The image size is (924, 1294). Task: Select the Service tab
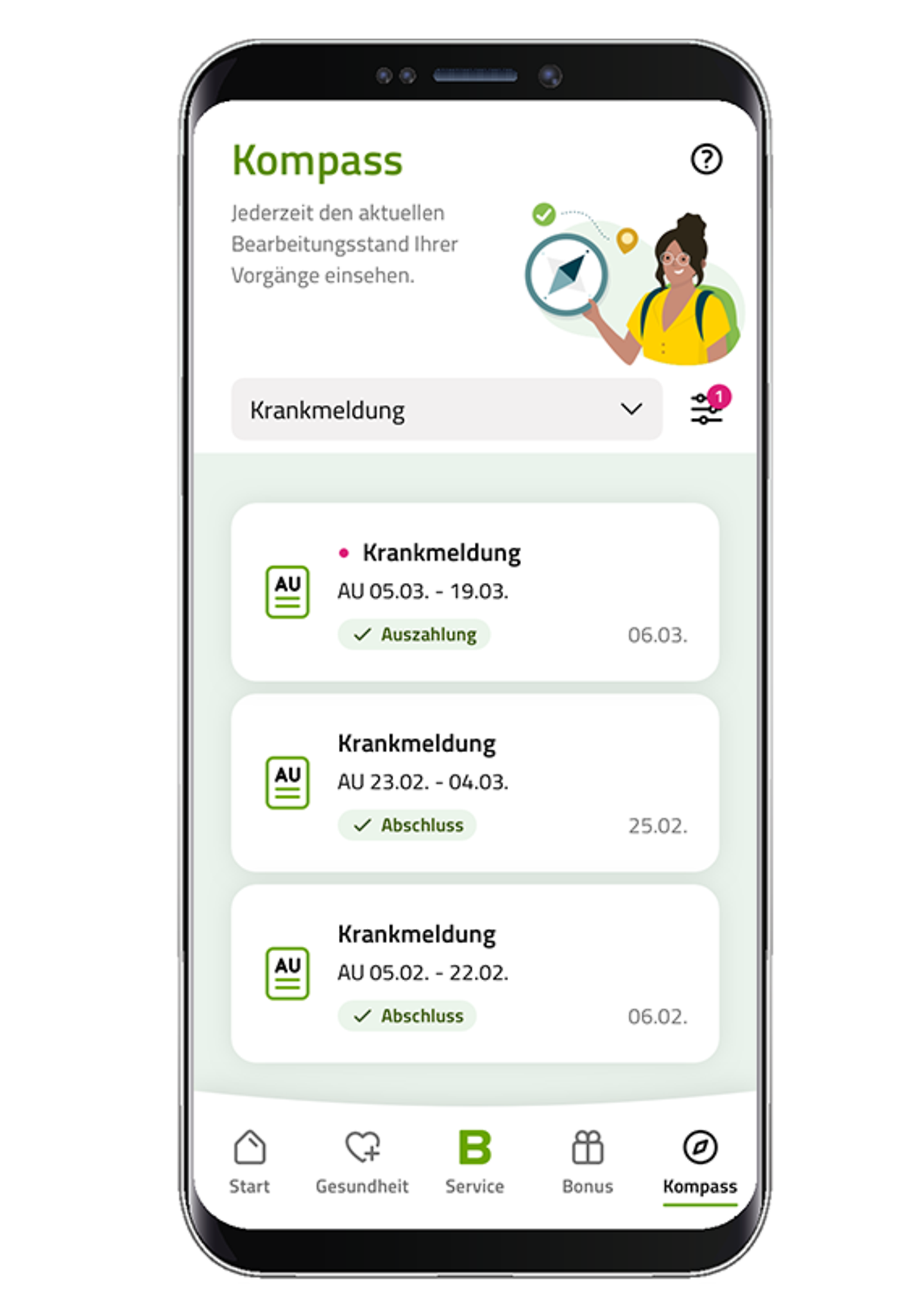pos(475,1162)
